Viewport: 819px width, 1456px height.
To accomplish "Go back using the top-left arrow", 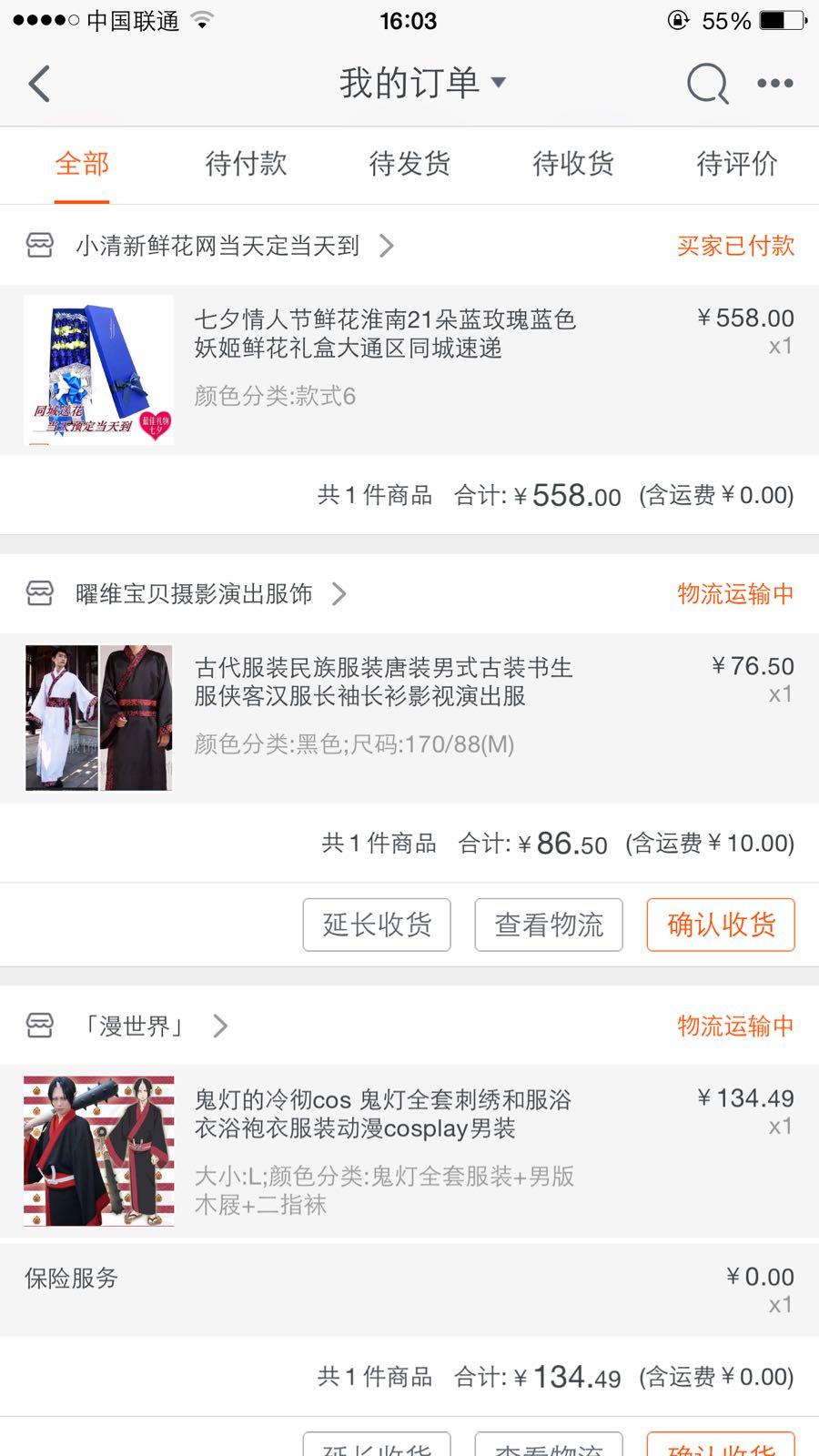I will coord(39,84).
